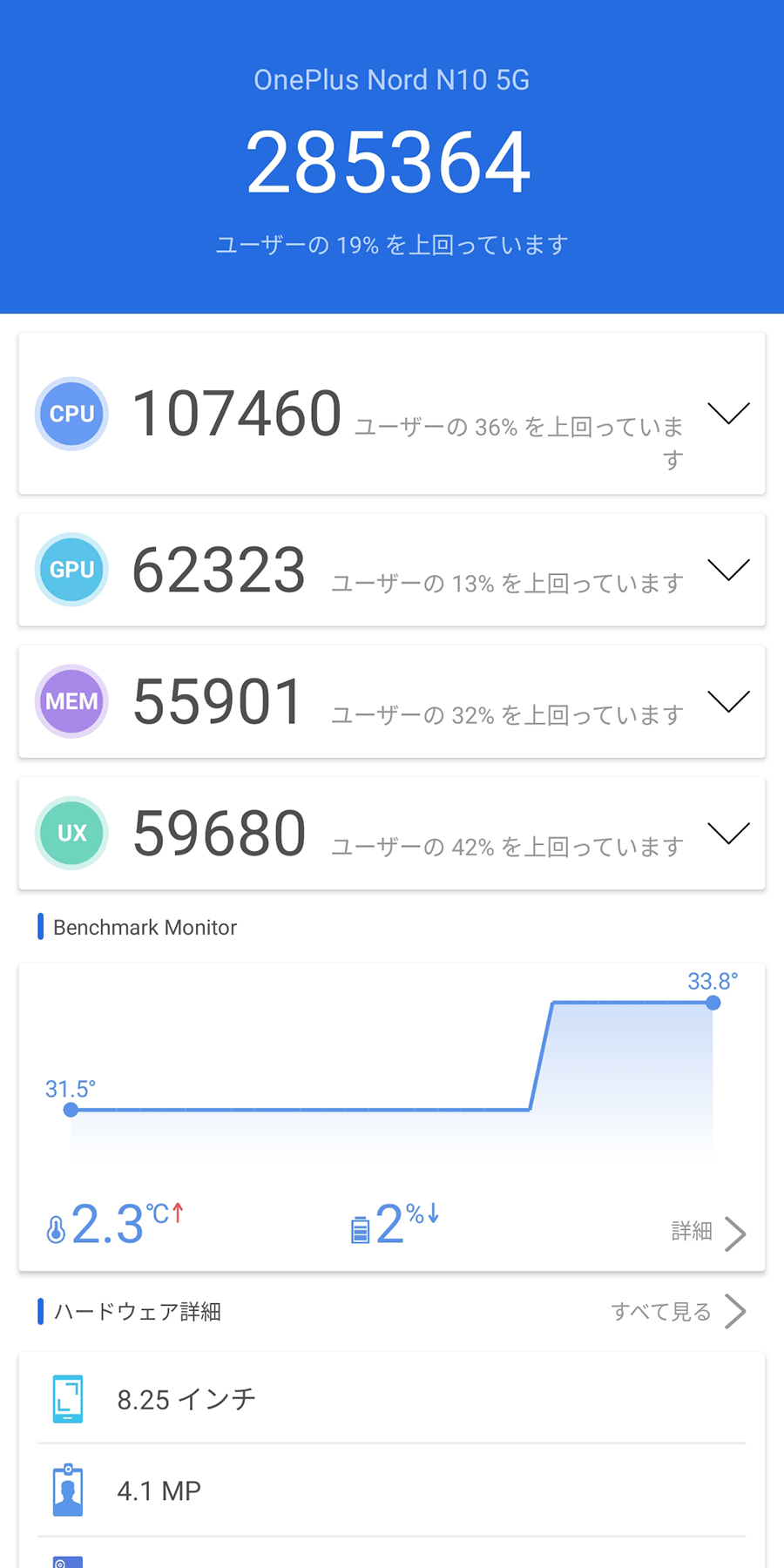Expand the MEM score 55901 breakdown

click(728, 701)
